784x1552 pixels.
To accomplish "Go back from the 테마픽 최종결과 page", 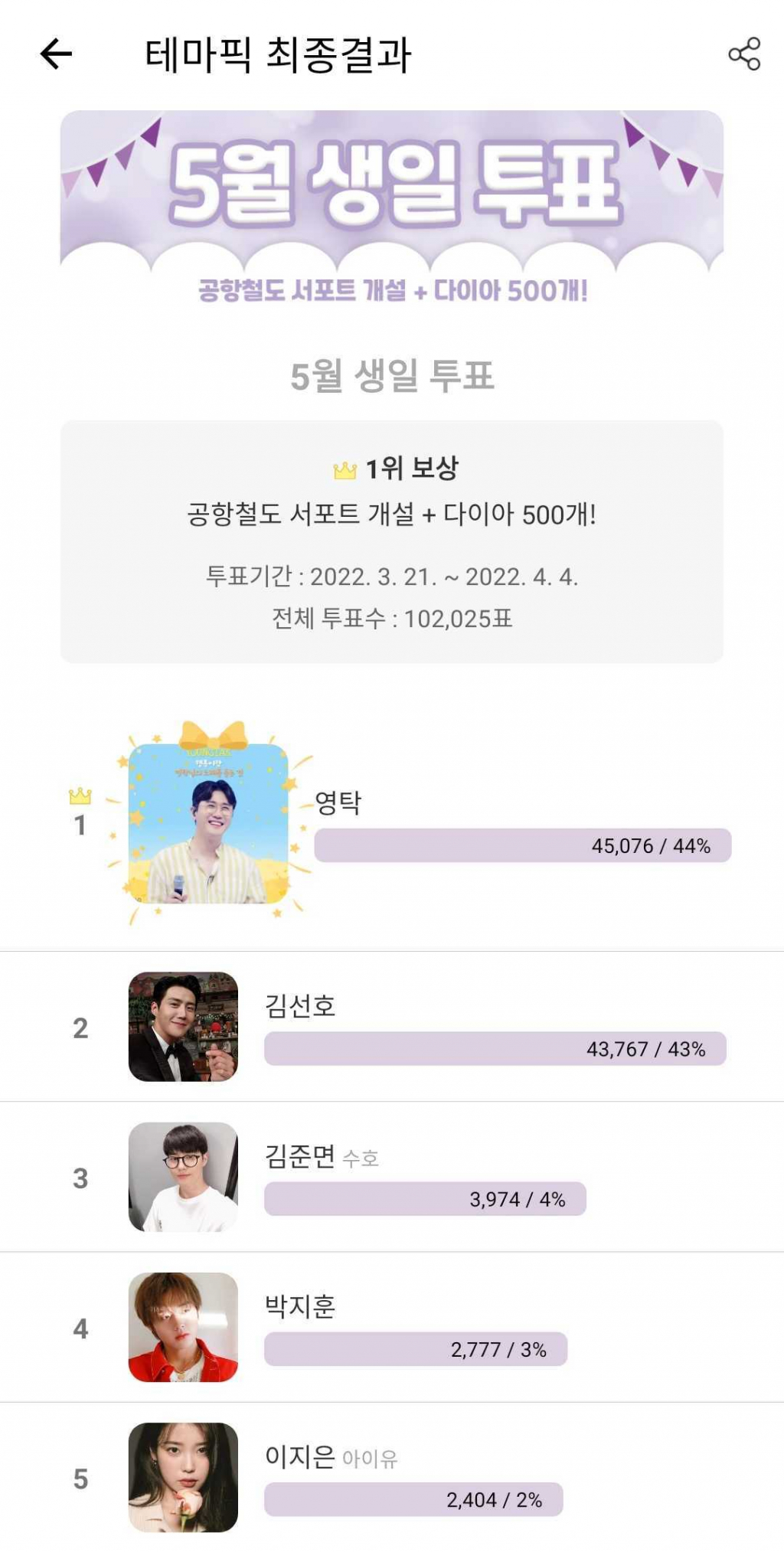I will pyautogui.click(x=56, y=54).
